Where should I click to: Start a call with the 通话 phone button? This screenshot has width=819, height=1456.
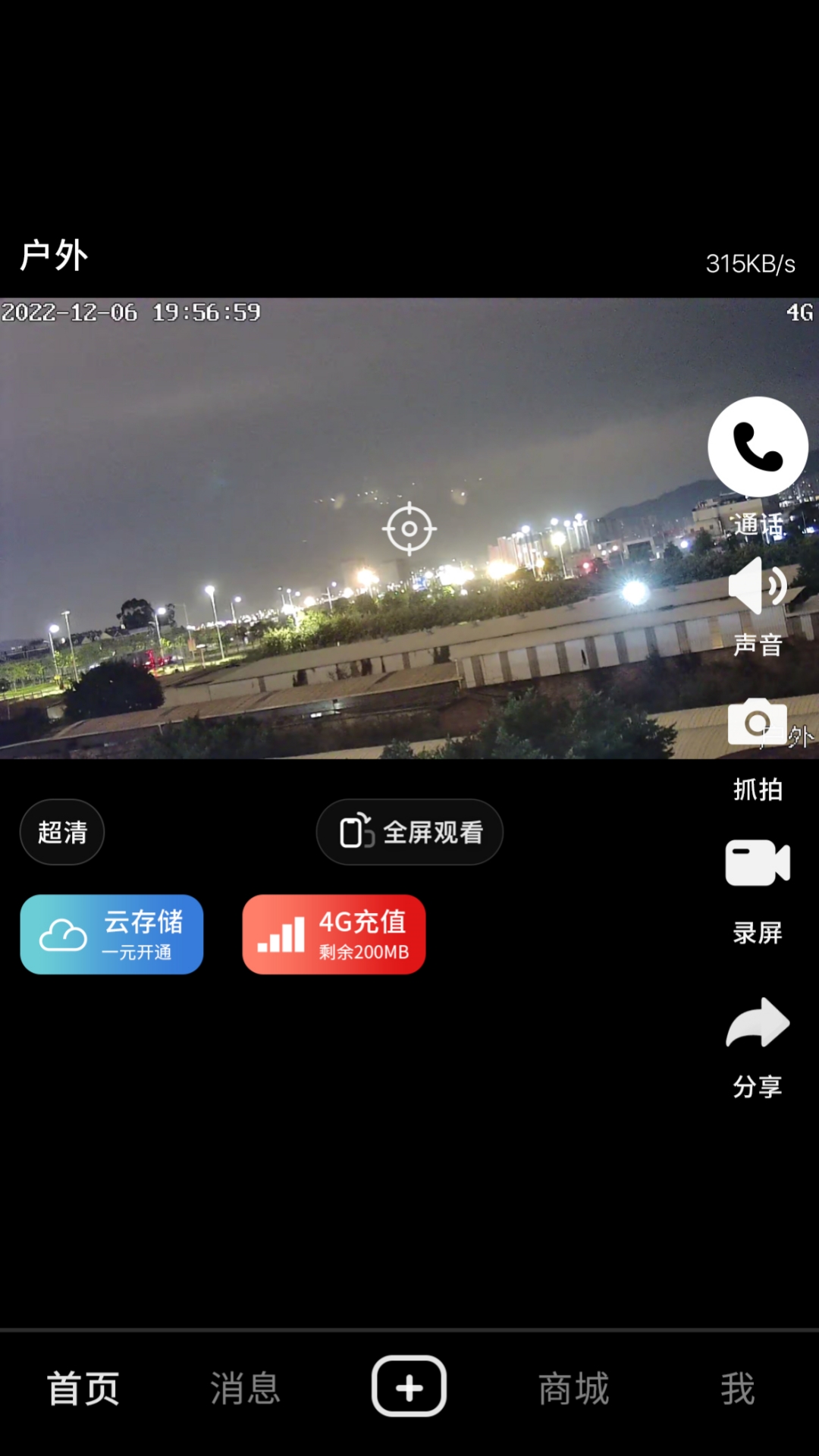point(758,447)
